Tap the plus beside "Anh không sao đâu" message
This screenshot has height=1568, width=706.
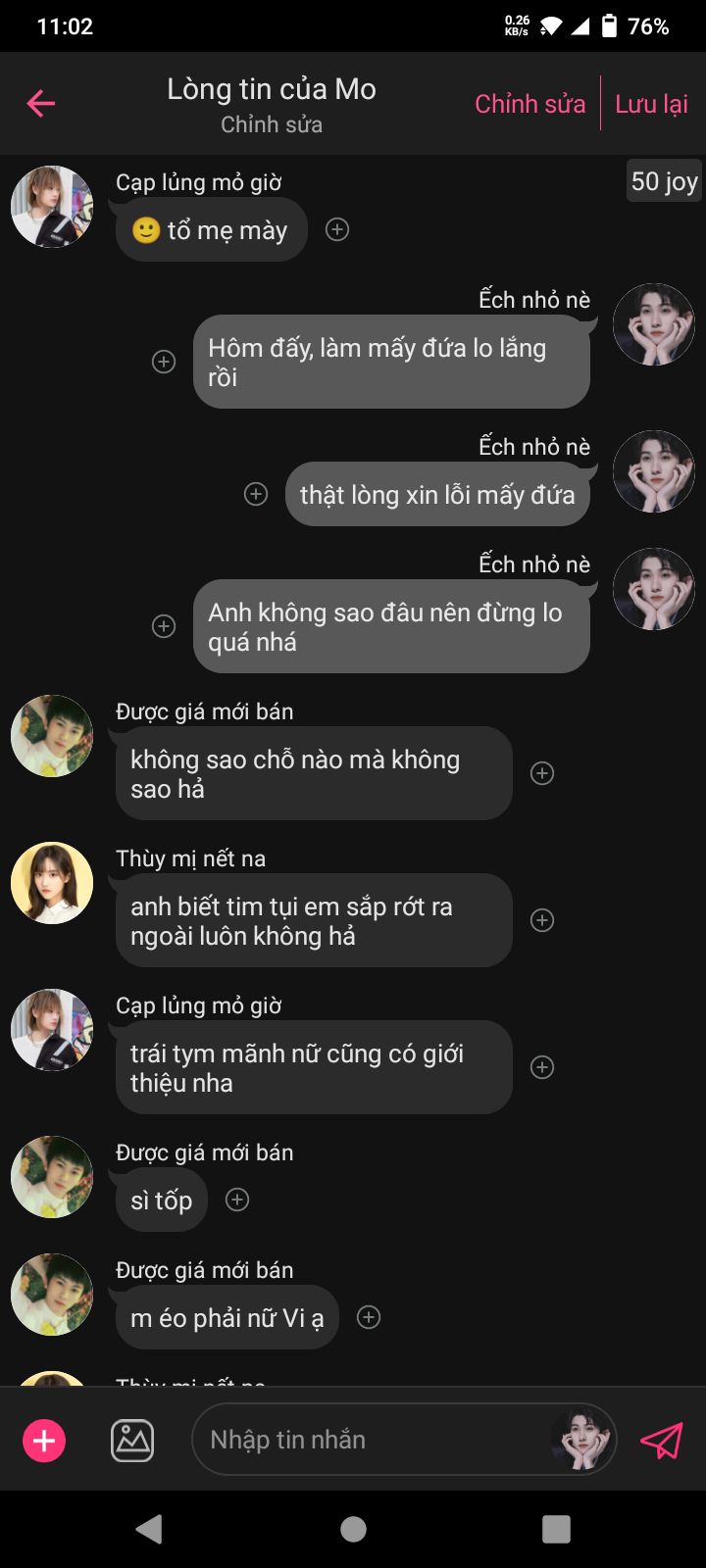164,626
